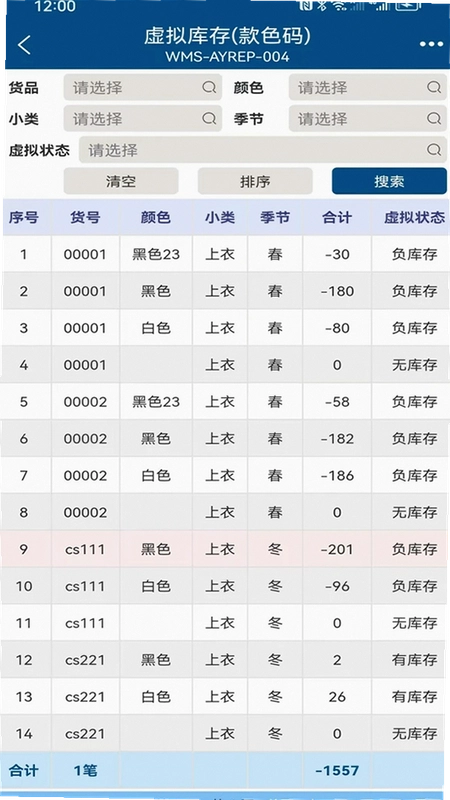Open the 货品 selection field

pyautogui.click(x=143, y=88)
